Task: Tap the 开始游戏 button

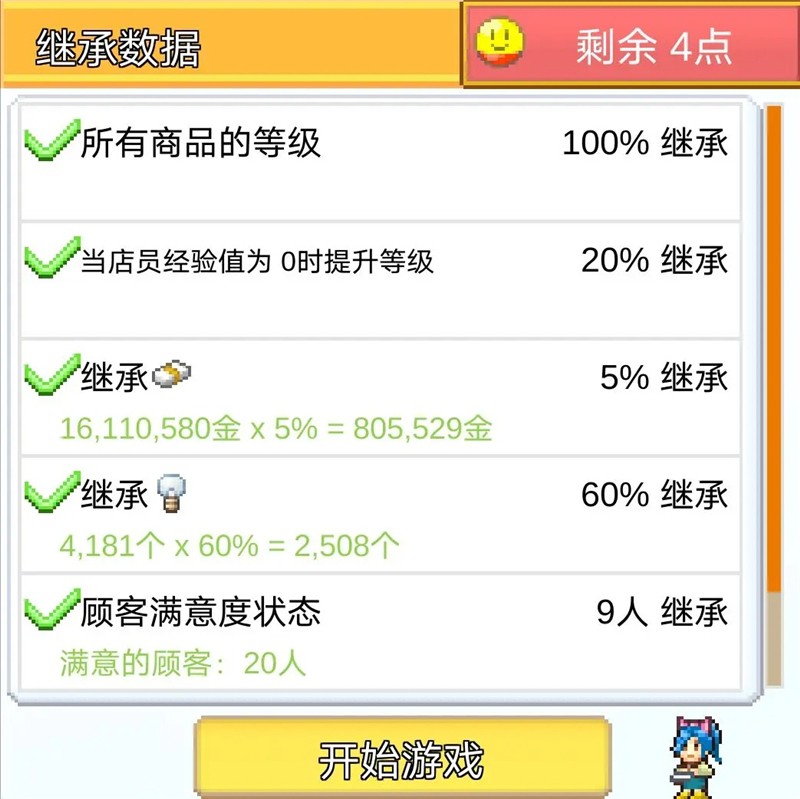Action: 403,757
